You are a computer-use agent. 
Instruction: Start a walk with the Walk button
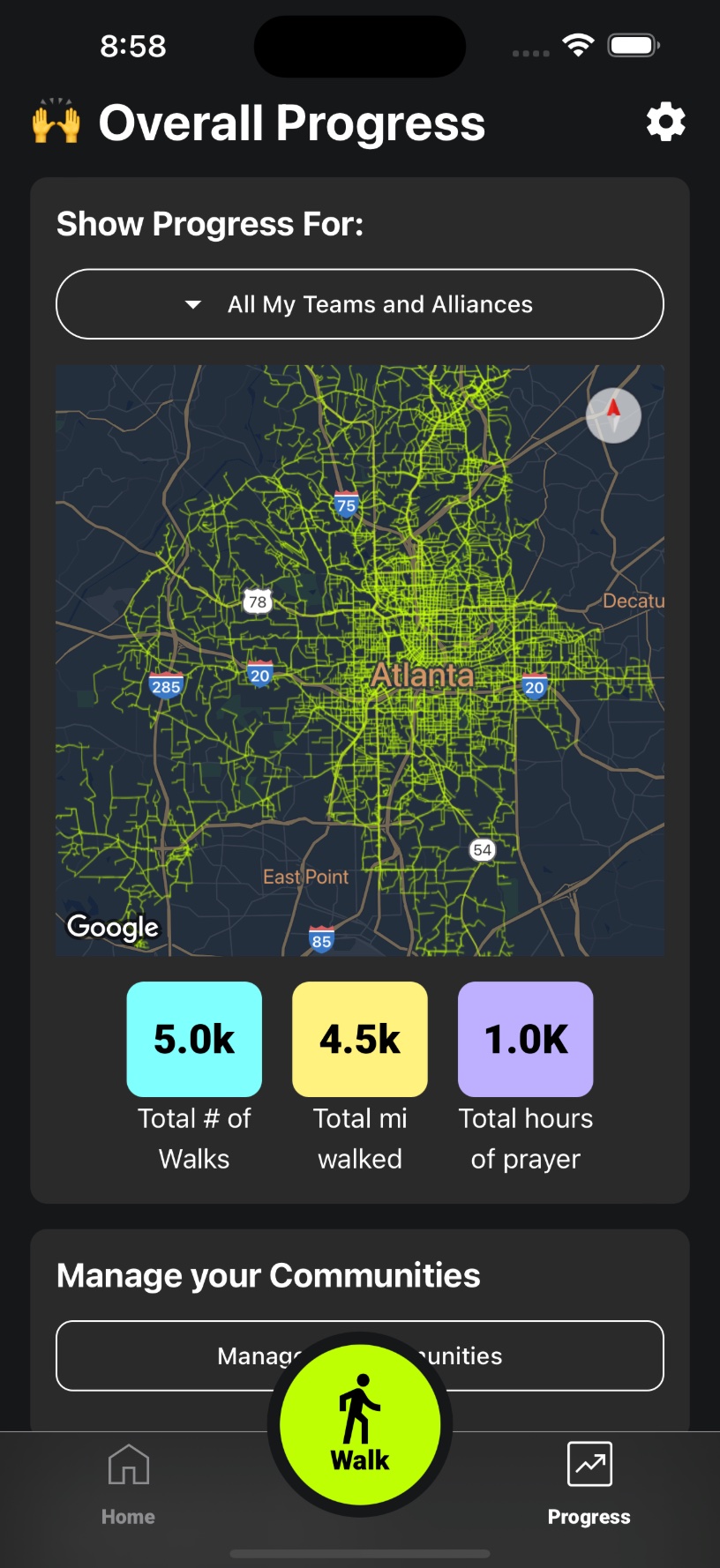coord(360,1423)
